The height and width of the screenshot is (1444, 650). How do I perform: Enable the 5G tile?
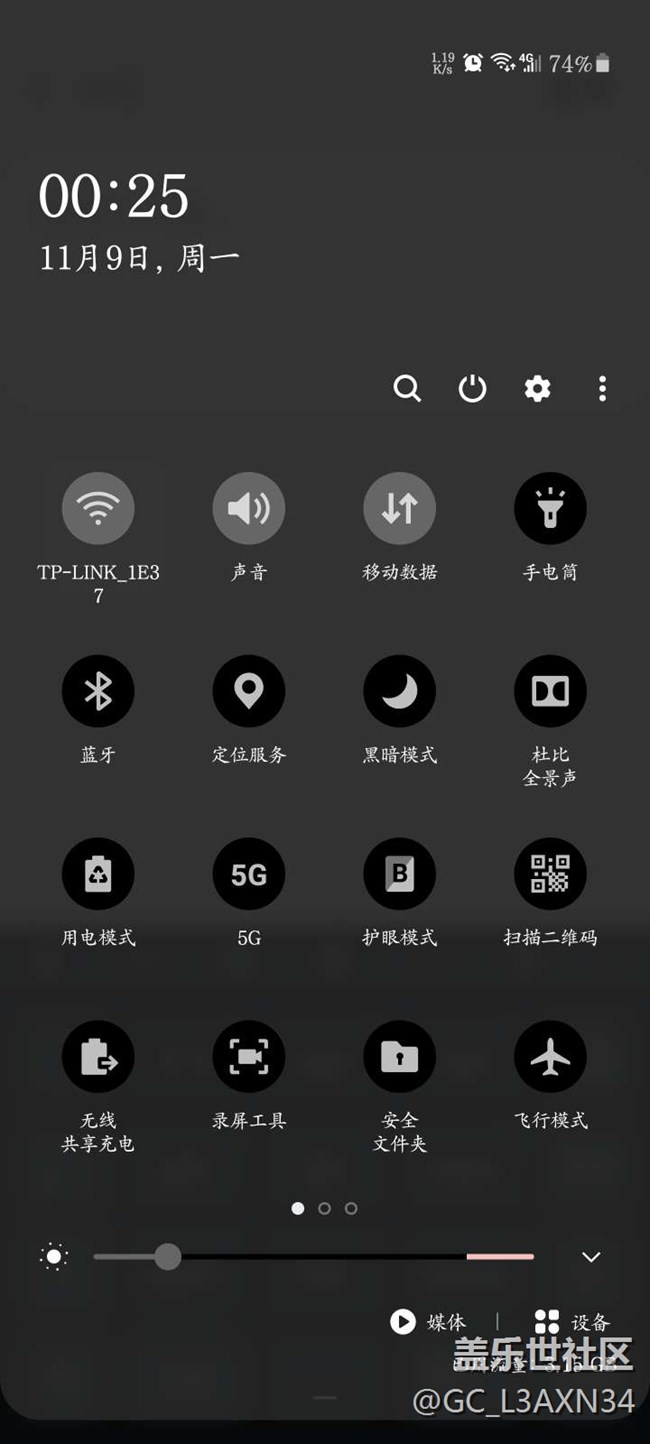(249, 874)
